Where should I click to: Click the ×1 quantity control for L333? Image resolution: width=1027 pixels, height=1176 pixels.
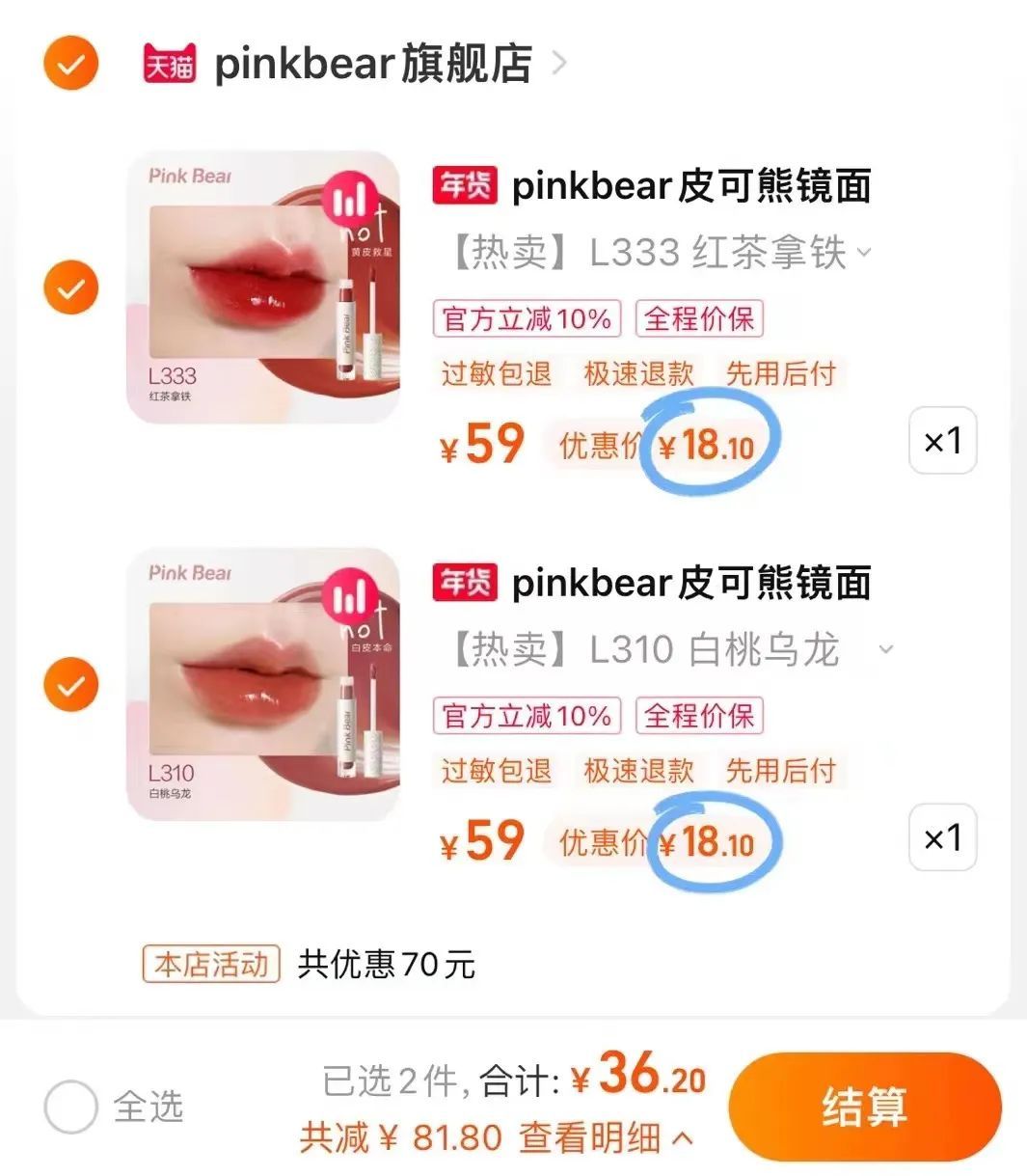tap(942, 441)
